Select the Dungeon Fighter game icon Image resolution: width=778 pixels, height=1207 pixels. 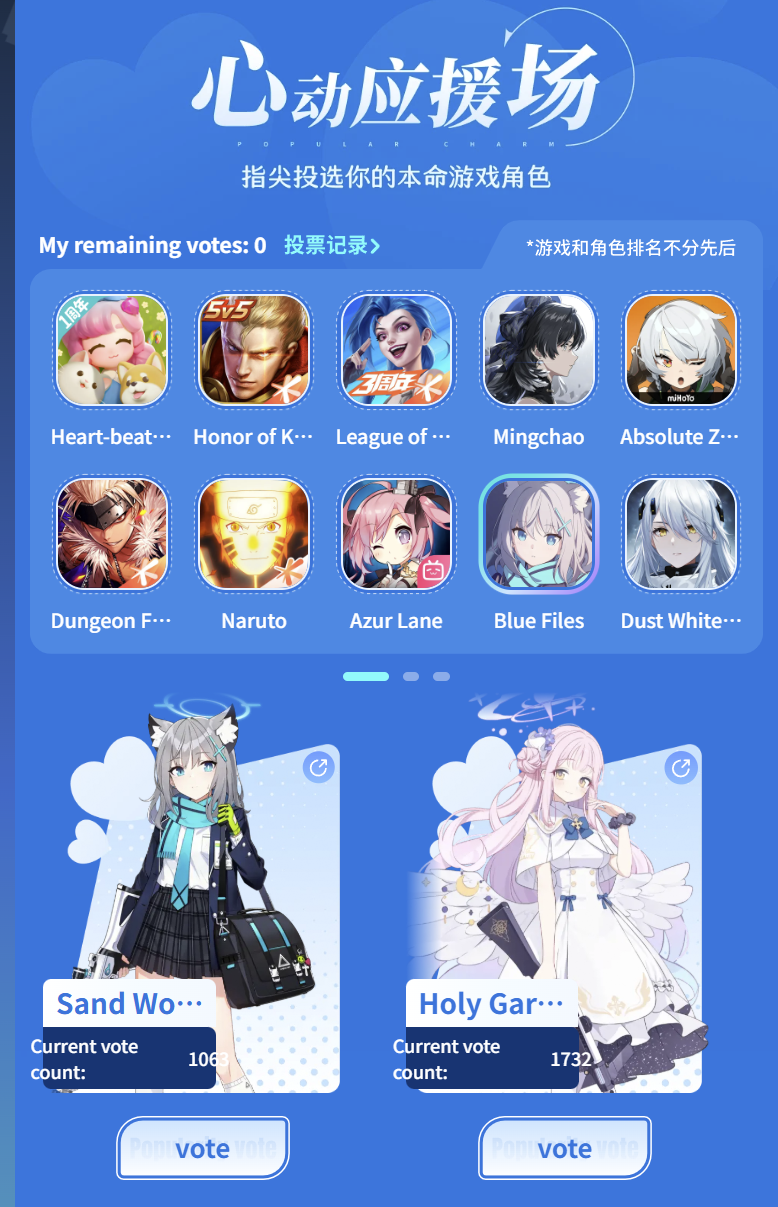(111, 534)
